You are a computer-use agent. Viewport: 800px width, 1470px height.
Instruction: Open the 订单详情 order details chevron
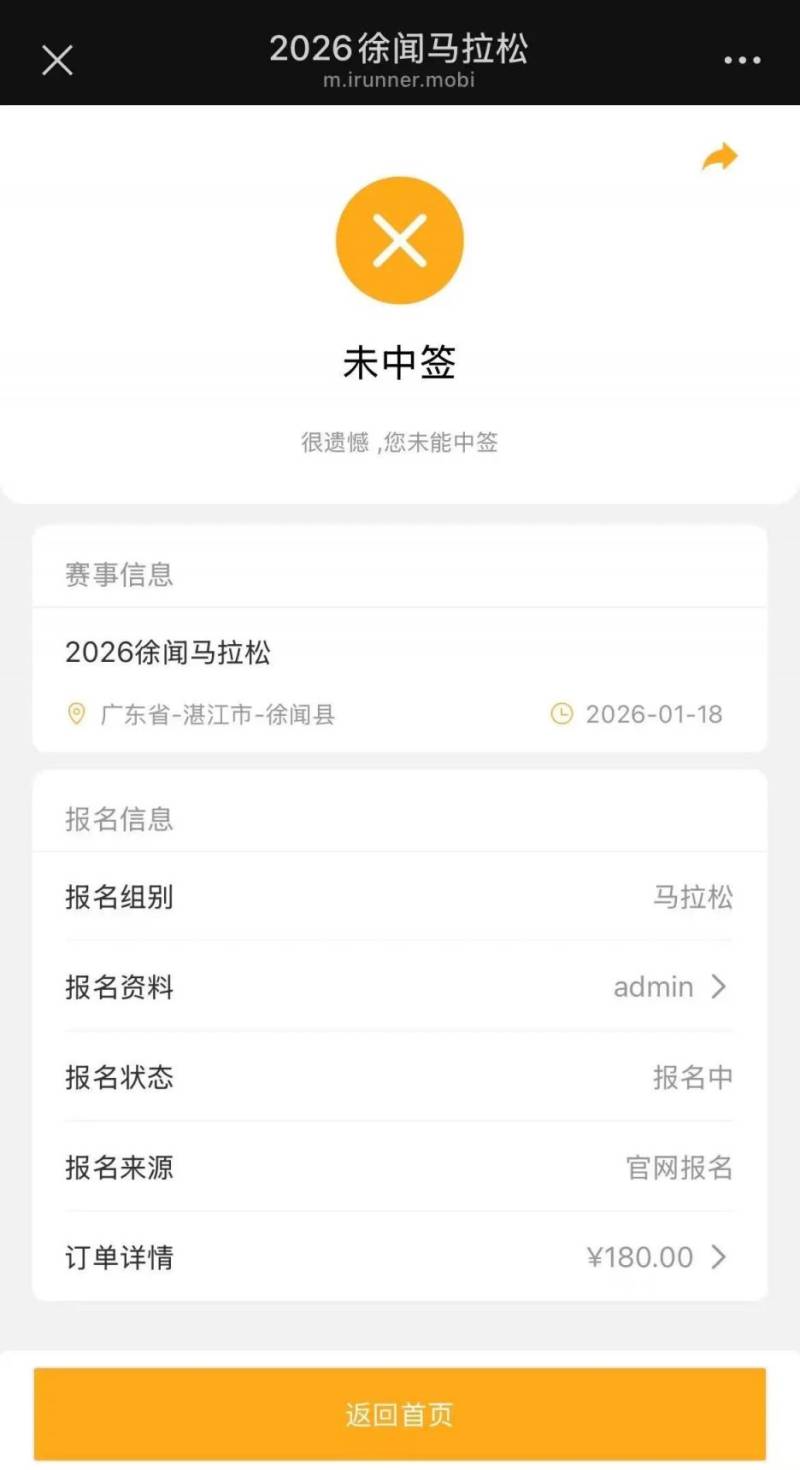point(717,1257)
